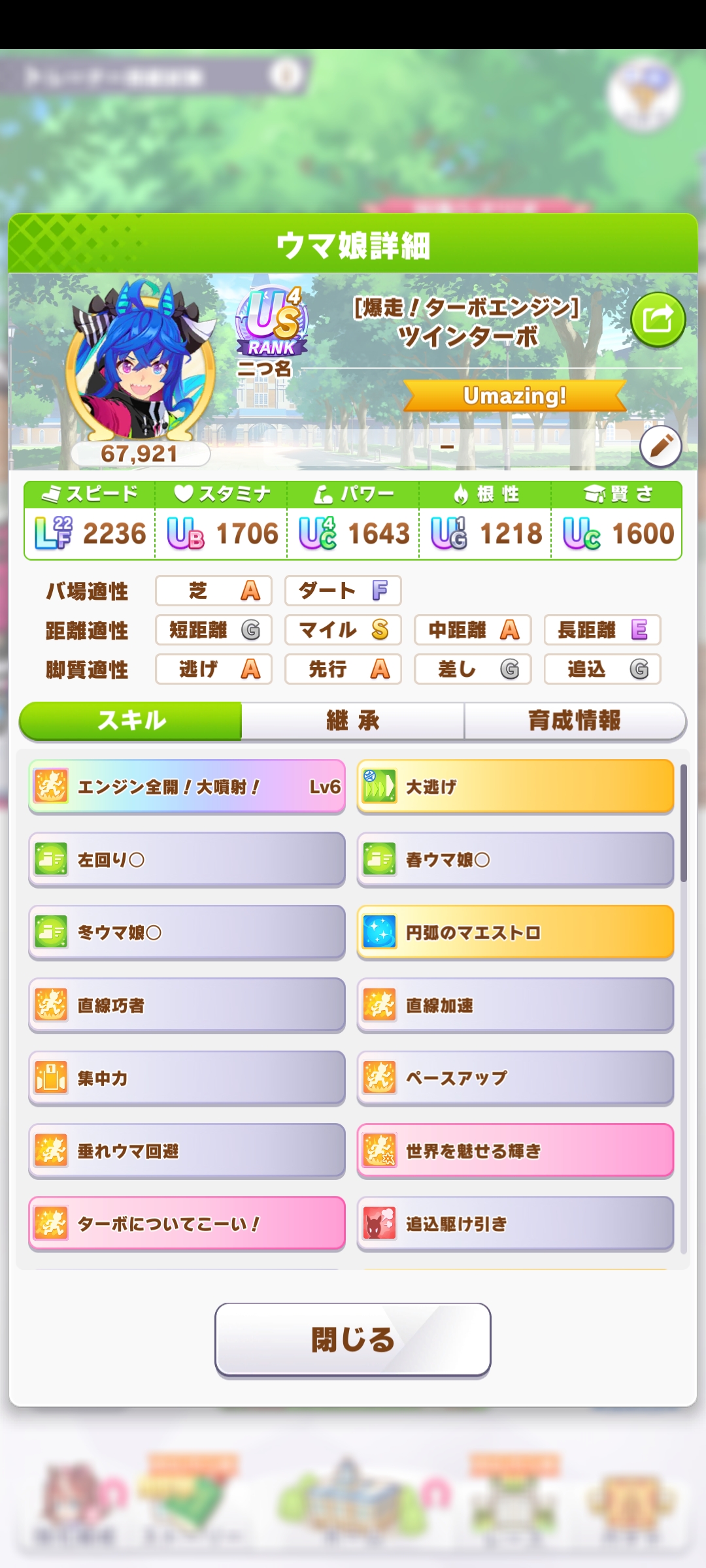The image size is (706, 1568).
Task: Tap the 冬ウマ娘○ skill
Action: pyautogui.click(x=187, y=932)
